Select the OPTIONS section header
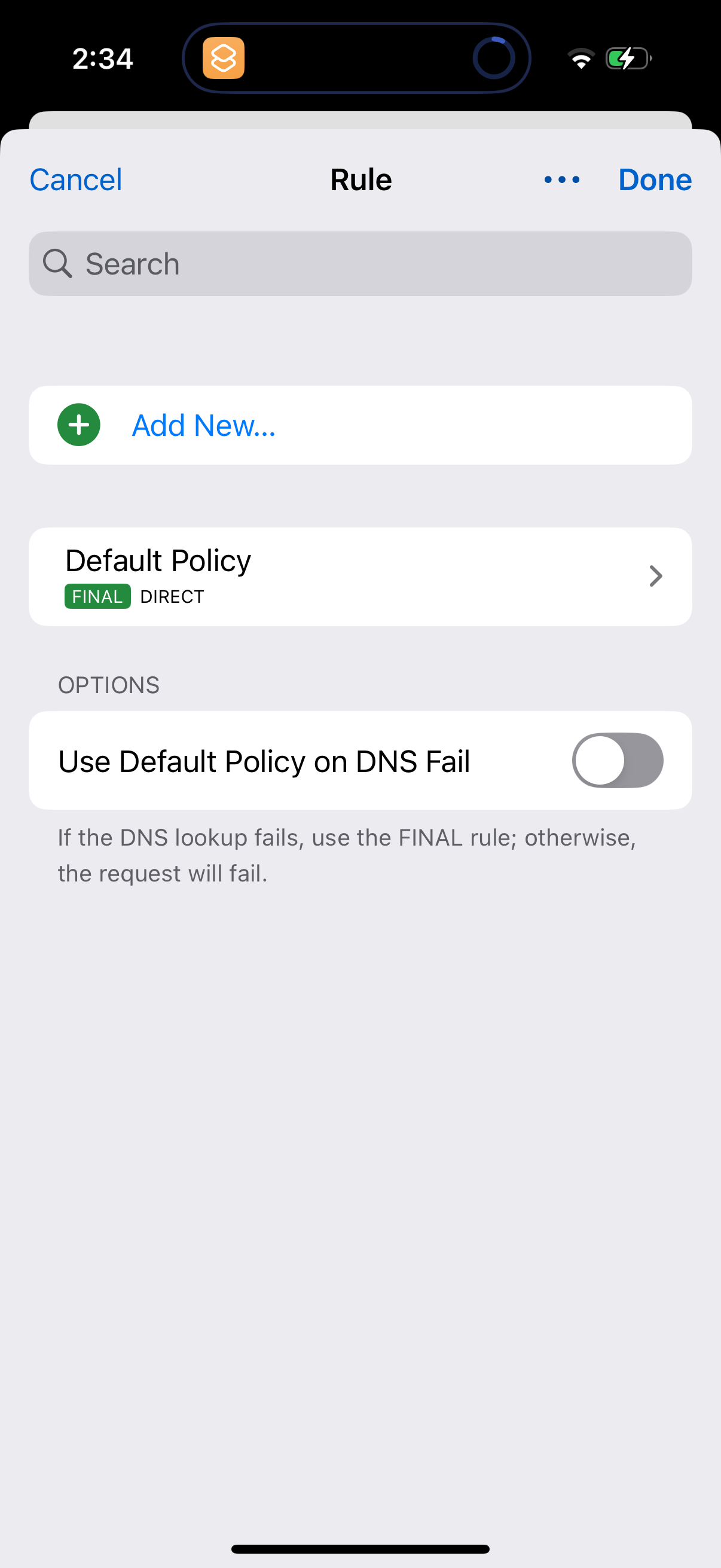Screen dimensions: 721x1568 108,684
